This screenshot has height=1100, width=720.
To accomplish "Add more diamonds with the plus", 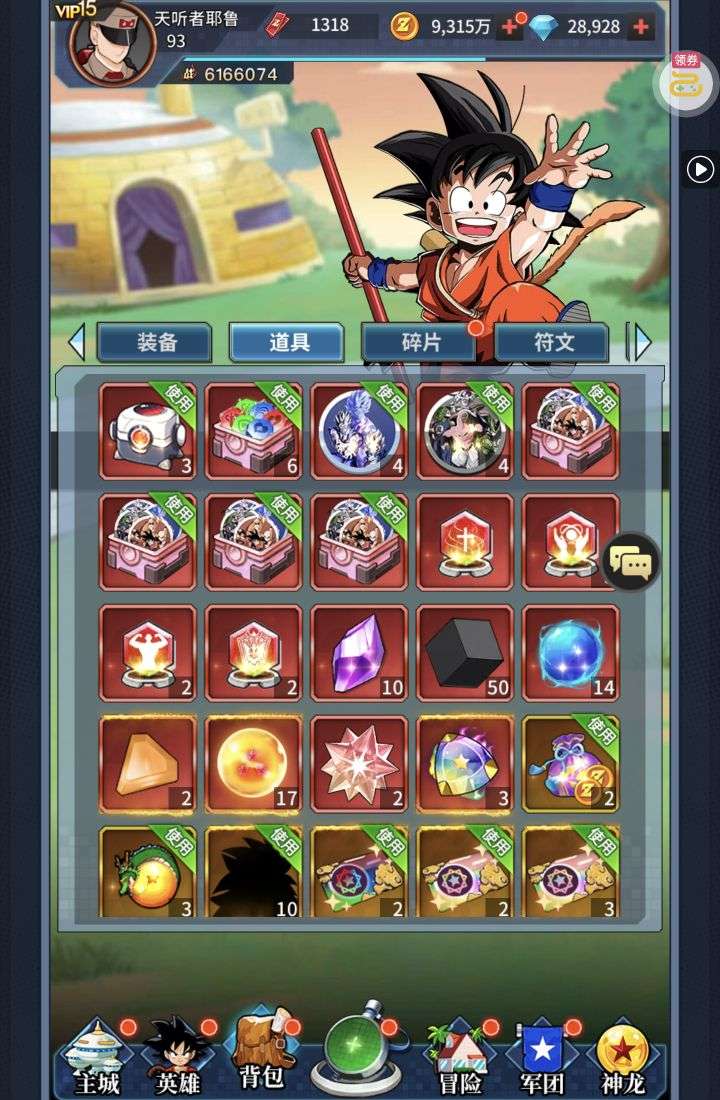I will tap(640, 27).
